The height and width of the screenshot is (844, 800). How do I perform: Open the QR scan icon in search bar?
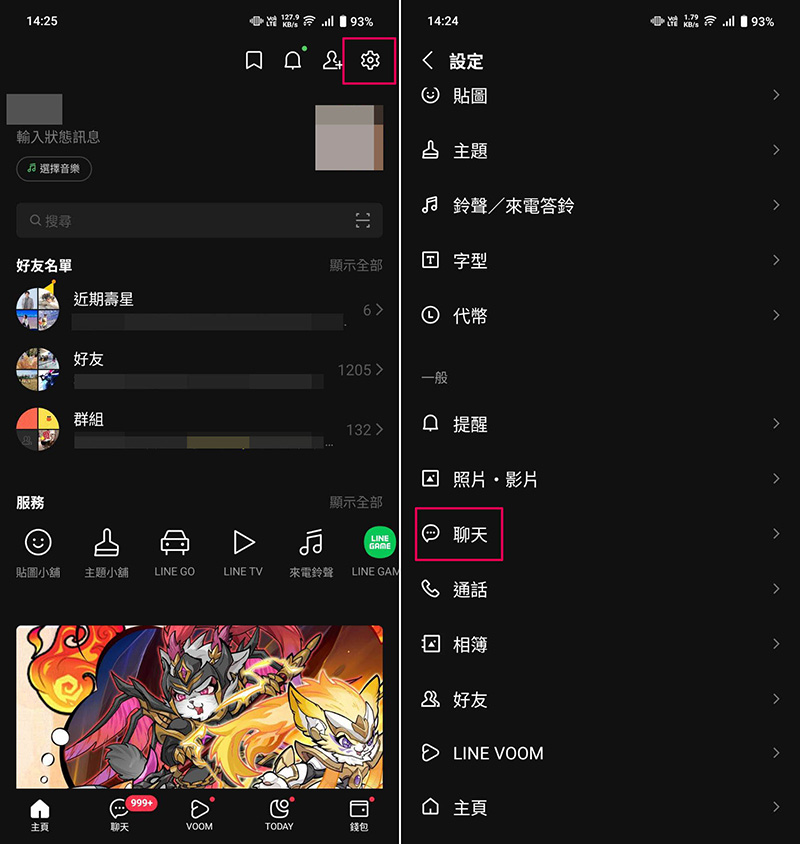[362, 221]
